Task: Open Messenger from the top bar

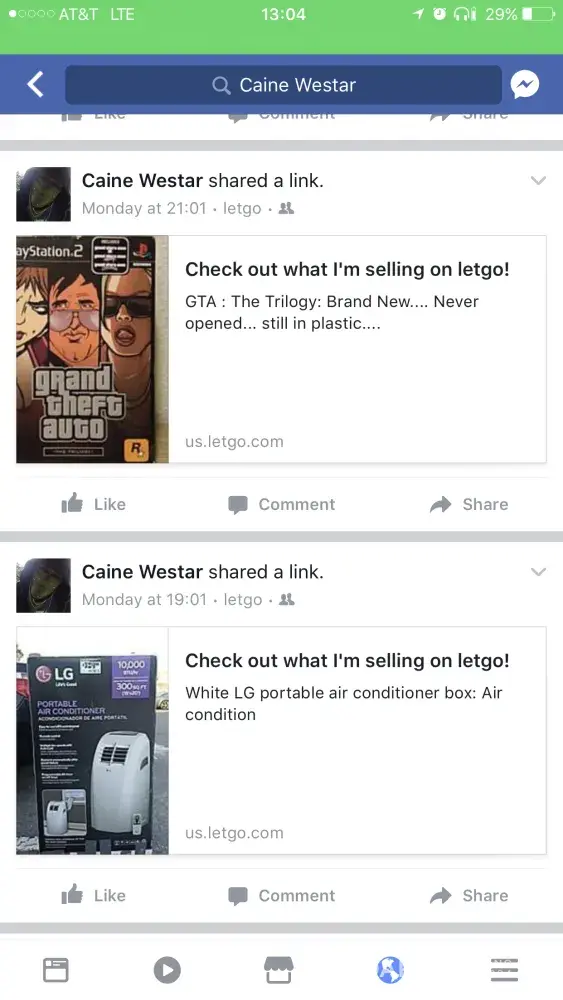Action: [525, 84]
